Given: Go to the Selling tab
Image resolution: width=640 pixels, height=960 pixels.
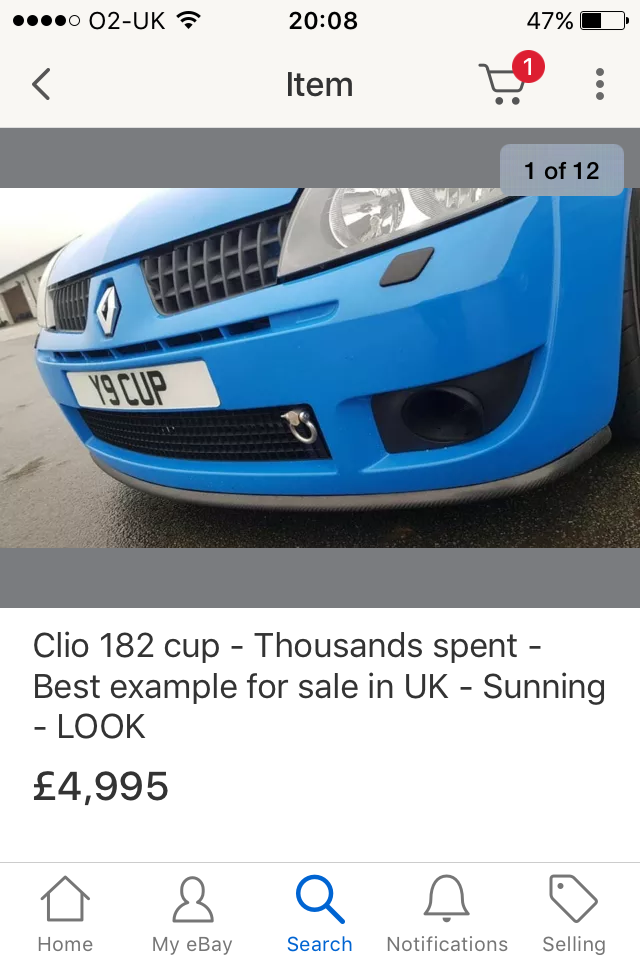Looking at the screenshot, I should 574,912.
